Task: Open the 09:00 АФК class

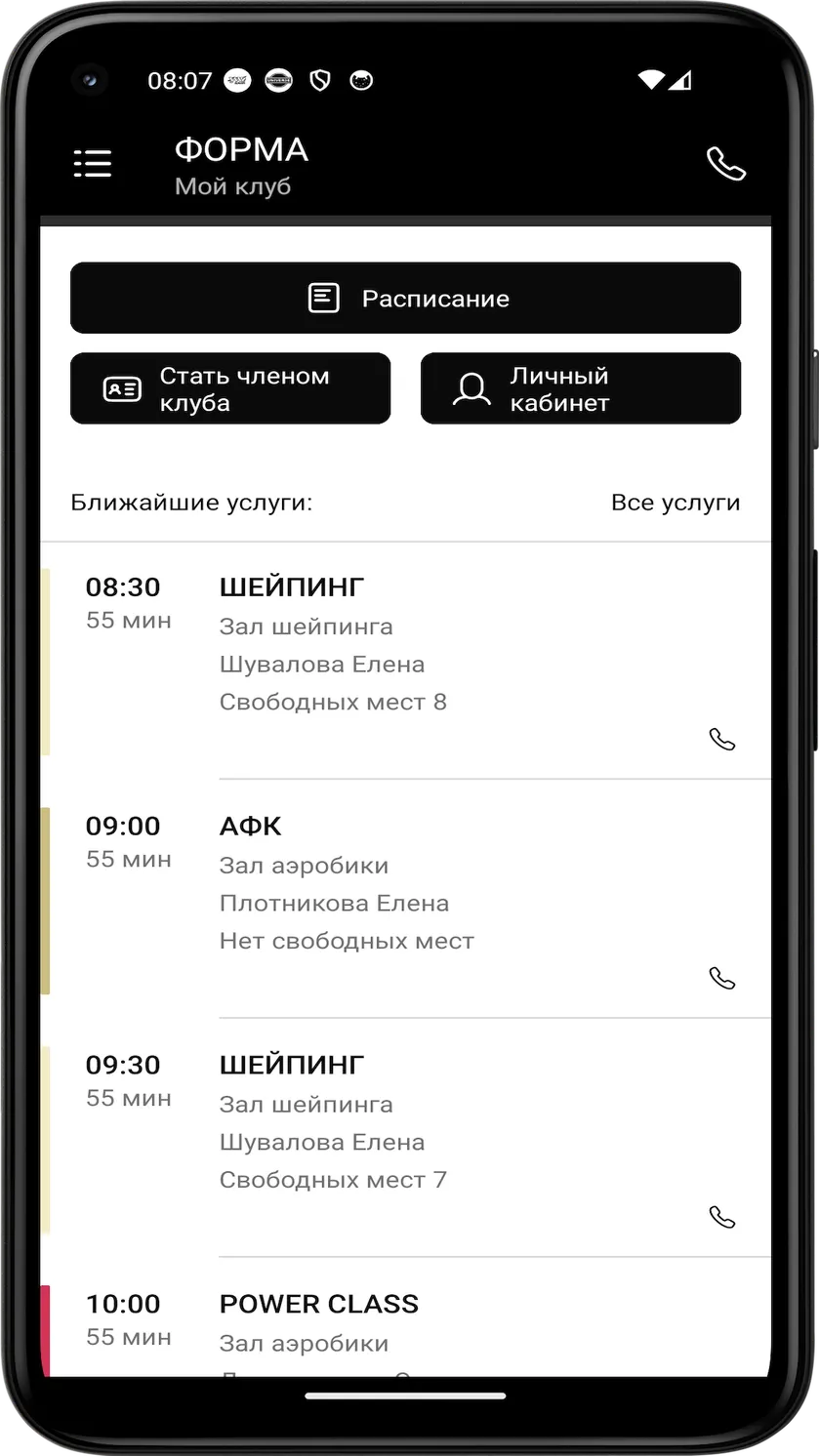Action: click(405, 899)
